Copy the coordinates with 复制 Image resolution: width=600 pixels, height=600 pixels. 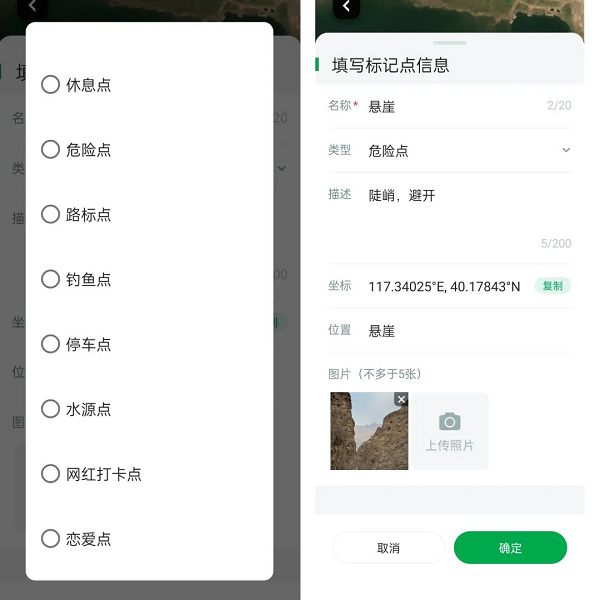tap(552, 286)
